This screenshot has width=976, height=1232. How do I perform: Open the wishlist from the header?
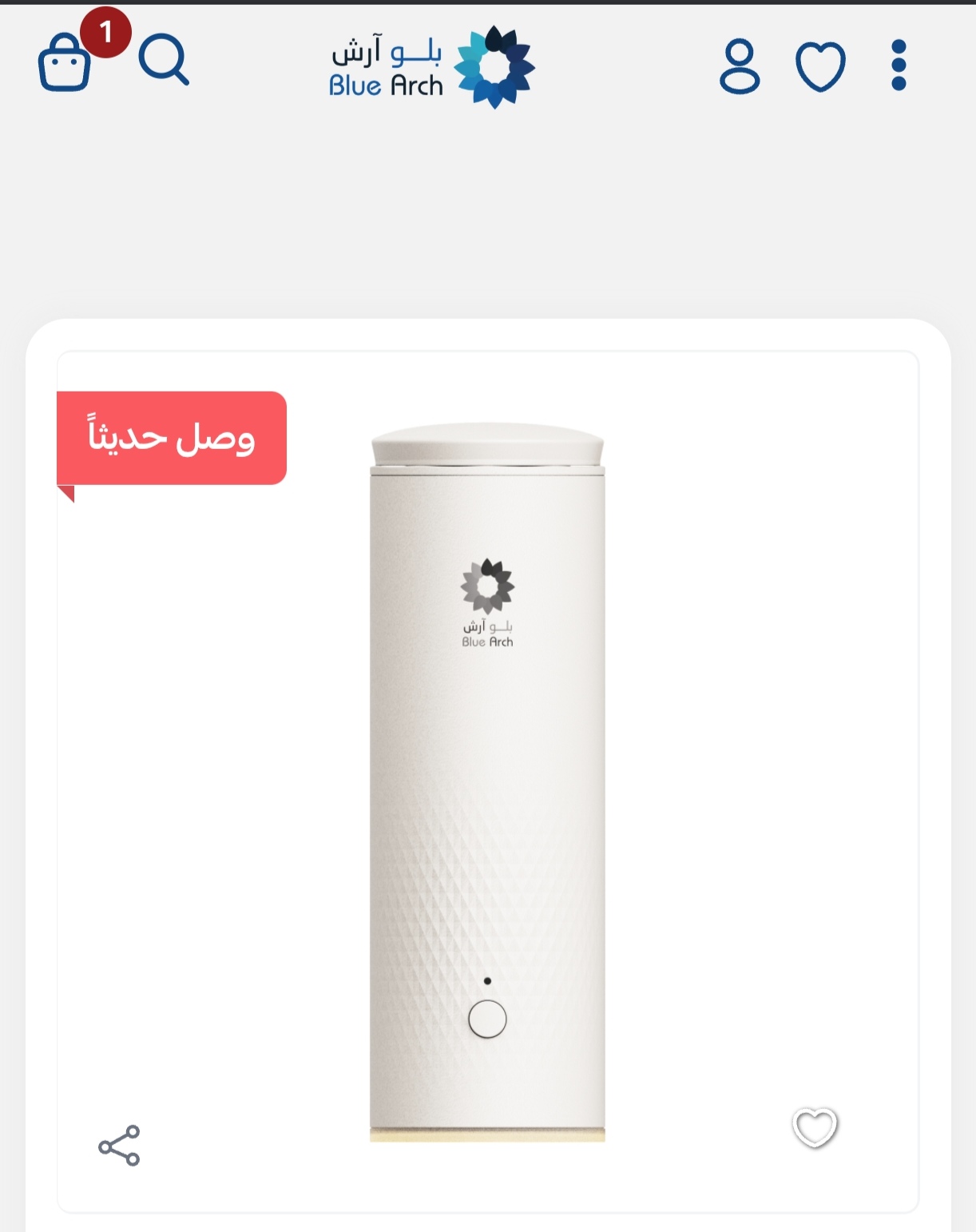coord(820,66)
